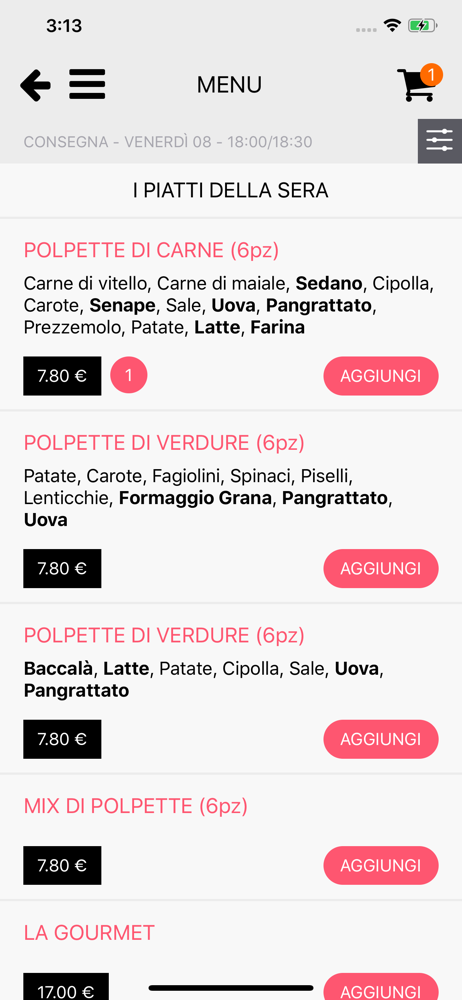
Task: Open the hamburger menu
Action: (87, 84)
